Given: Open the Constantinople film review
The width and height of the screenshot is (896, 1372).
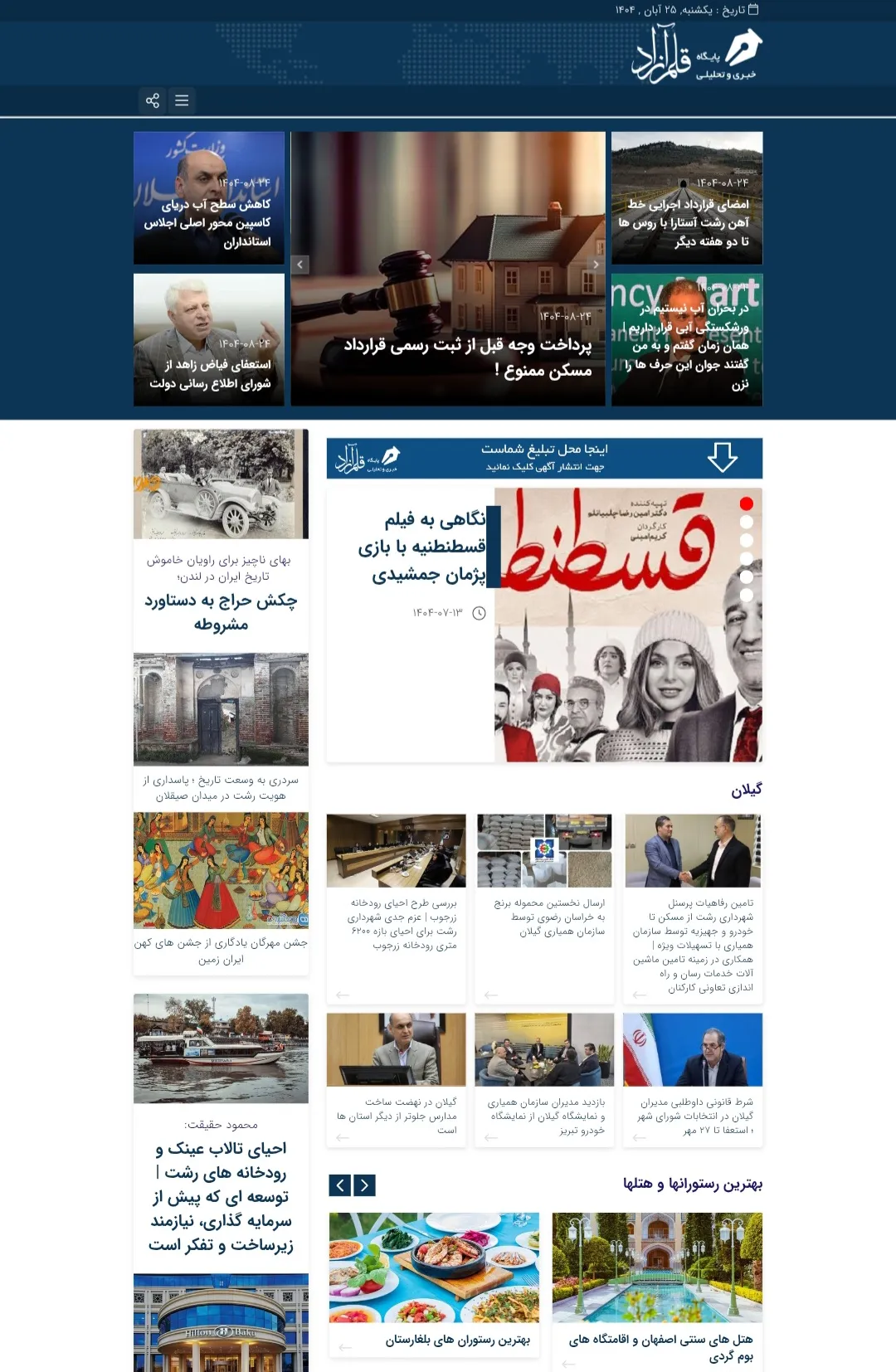Looking at the screenshot, I should pyautogui.click(x=423, y=547).
